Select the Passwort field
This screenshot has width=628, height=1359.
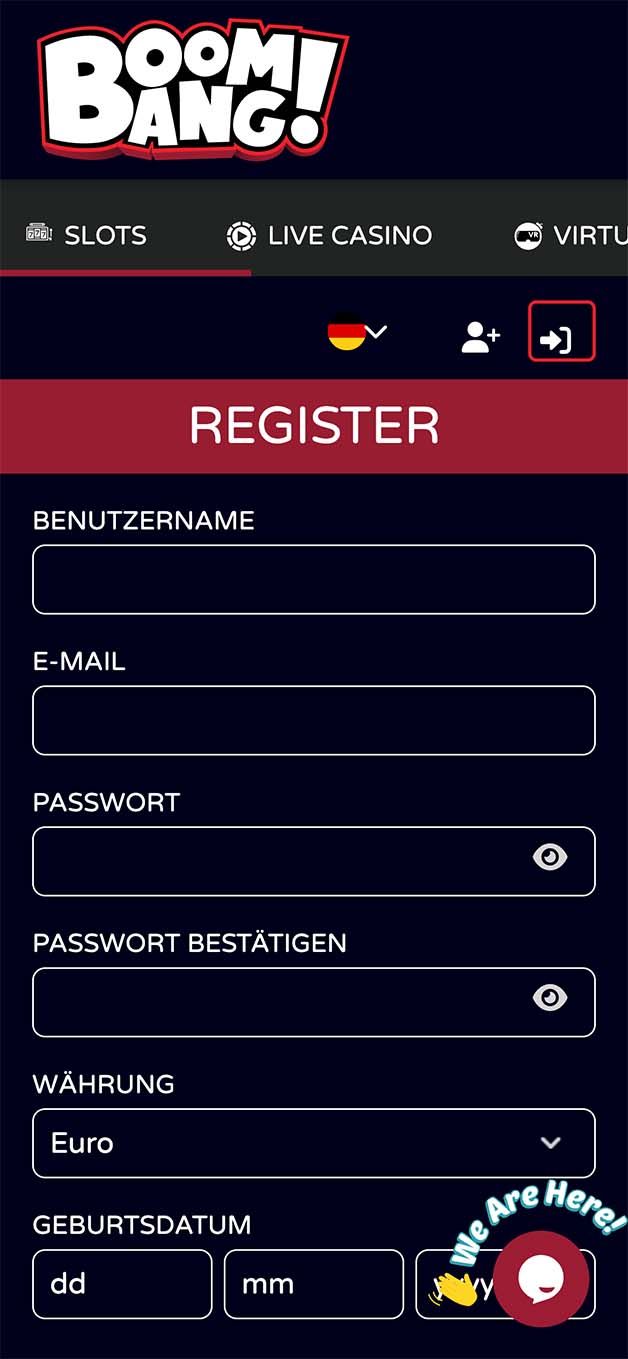[x=280, y=861]
